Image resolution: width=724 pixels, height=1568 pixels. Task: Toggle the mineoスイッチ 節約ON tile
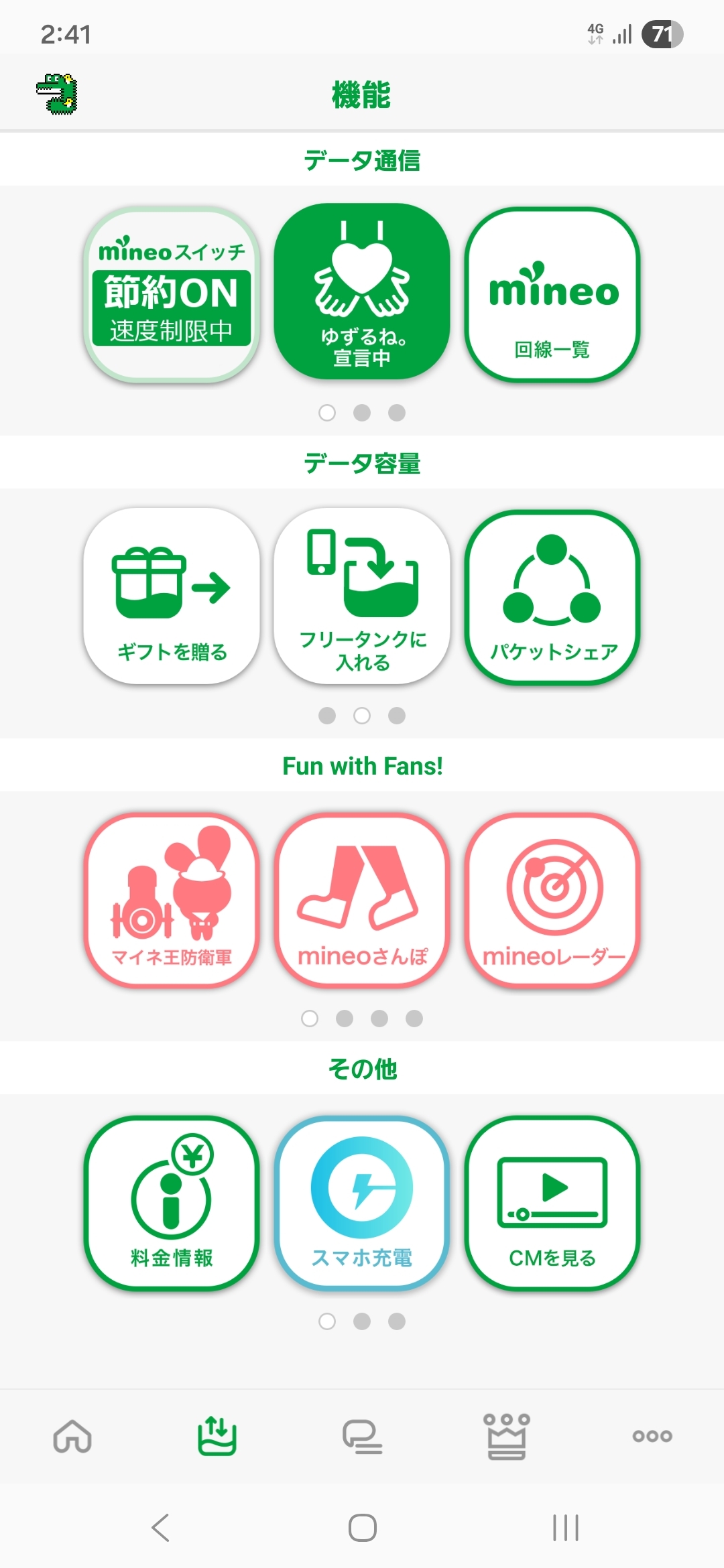[x=172, y=295]
